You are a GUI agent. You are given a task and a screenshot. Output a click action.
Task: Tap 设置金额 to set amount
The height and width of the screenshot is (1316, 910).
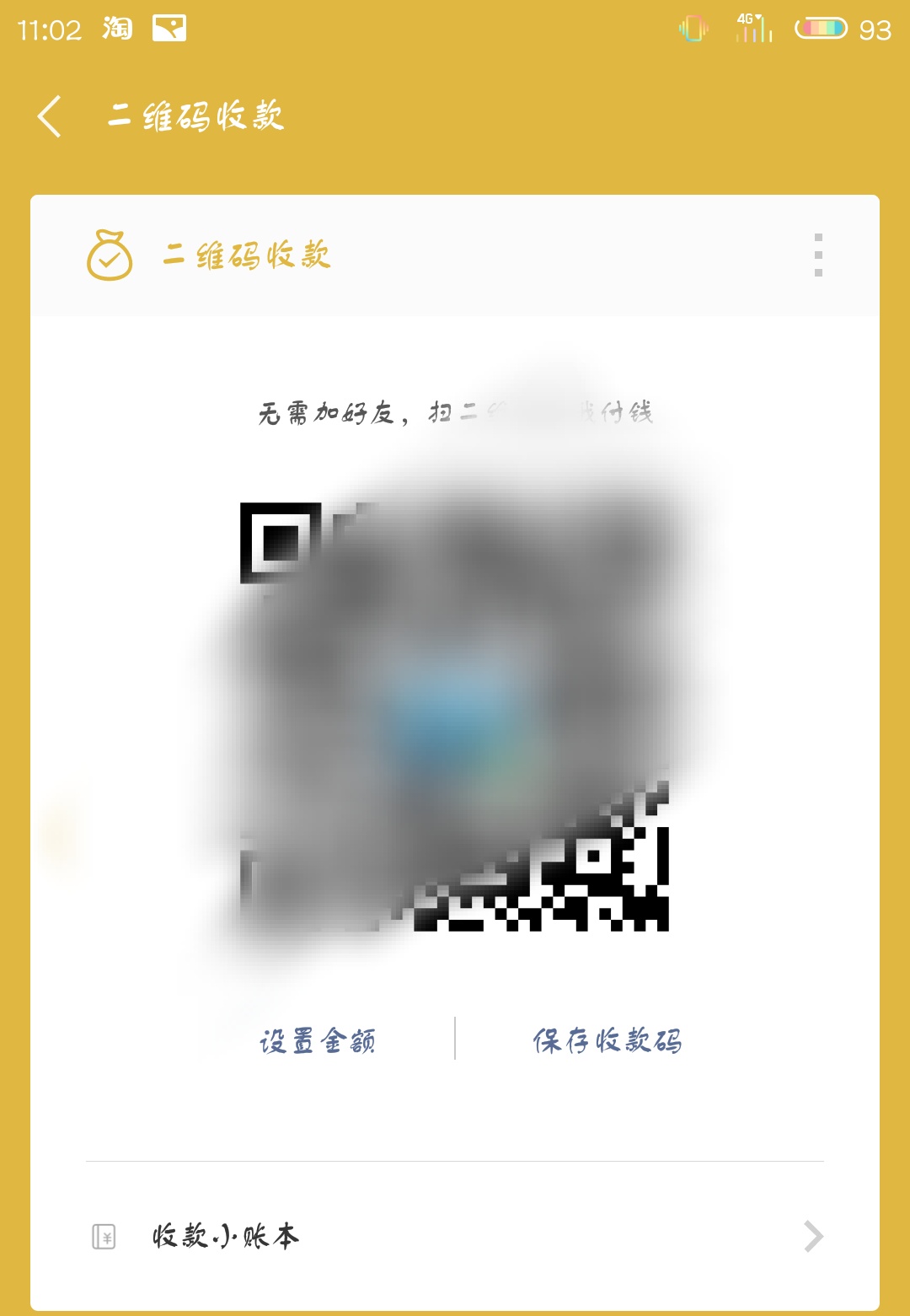click(x=317, y=1041)
